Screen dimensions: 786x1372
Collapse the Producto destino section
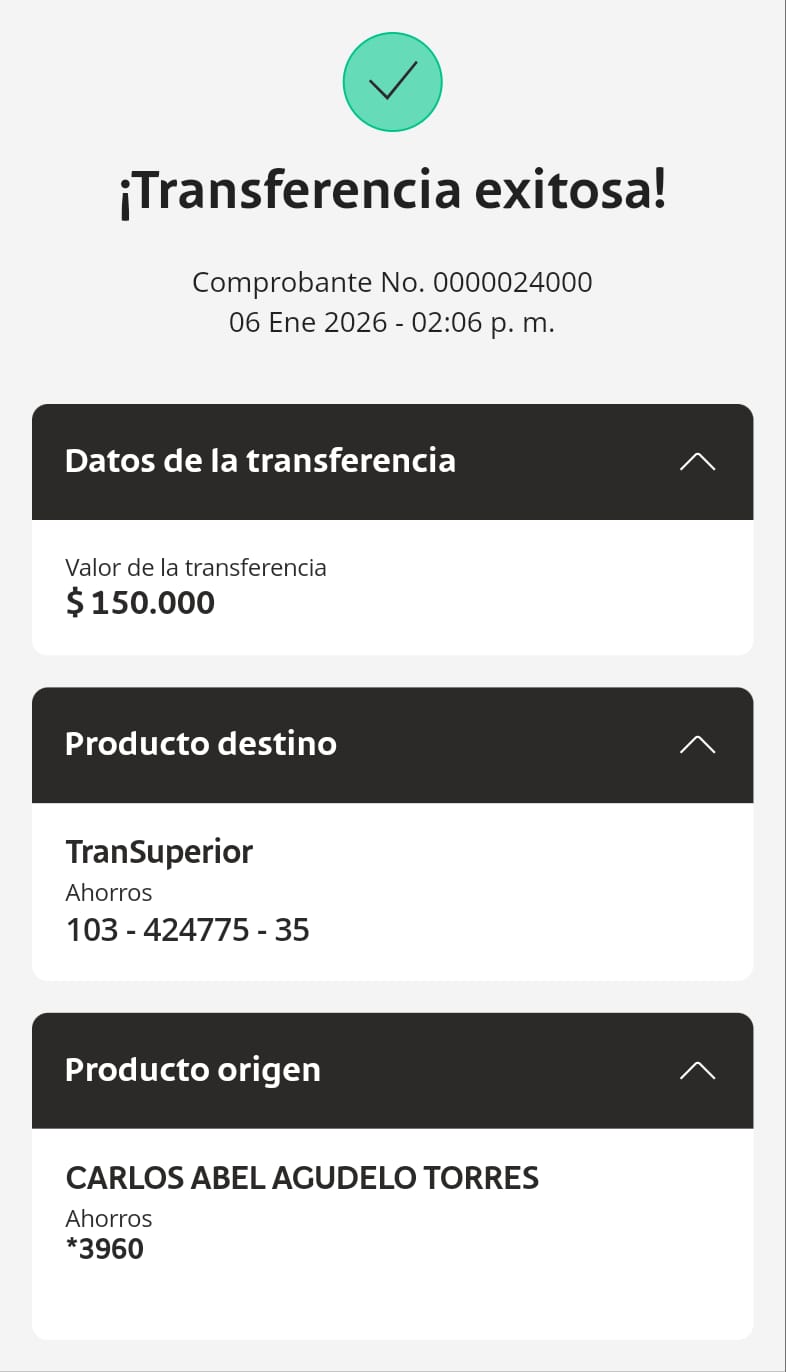[697, 745]
